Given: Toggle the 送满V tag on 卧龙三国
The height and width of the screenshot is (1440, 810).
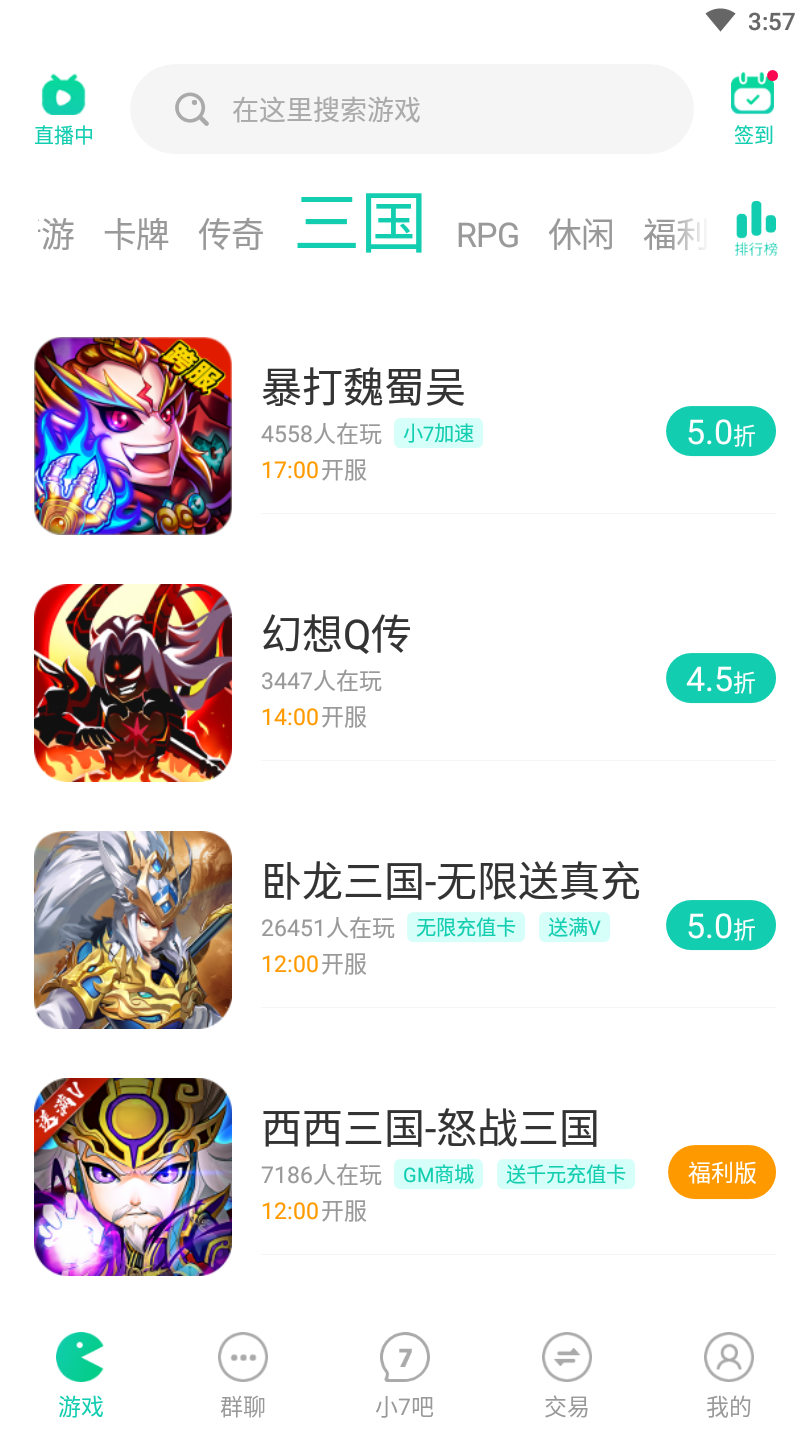Looking at the screenshot, I should pos(574,927).
